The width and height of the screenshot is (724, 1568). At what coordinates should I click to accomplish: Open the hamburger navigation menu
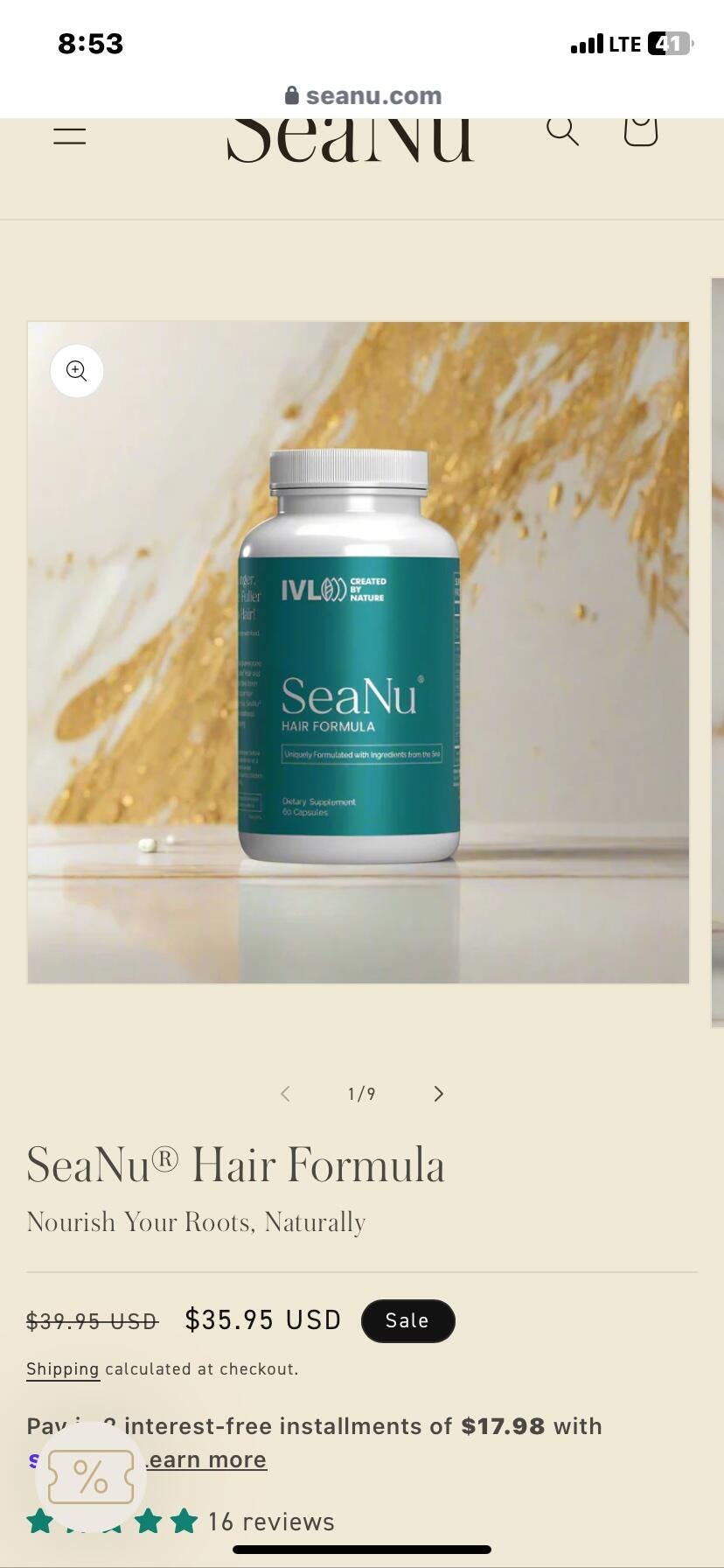pyautogui.click(x=70, y=136)
